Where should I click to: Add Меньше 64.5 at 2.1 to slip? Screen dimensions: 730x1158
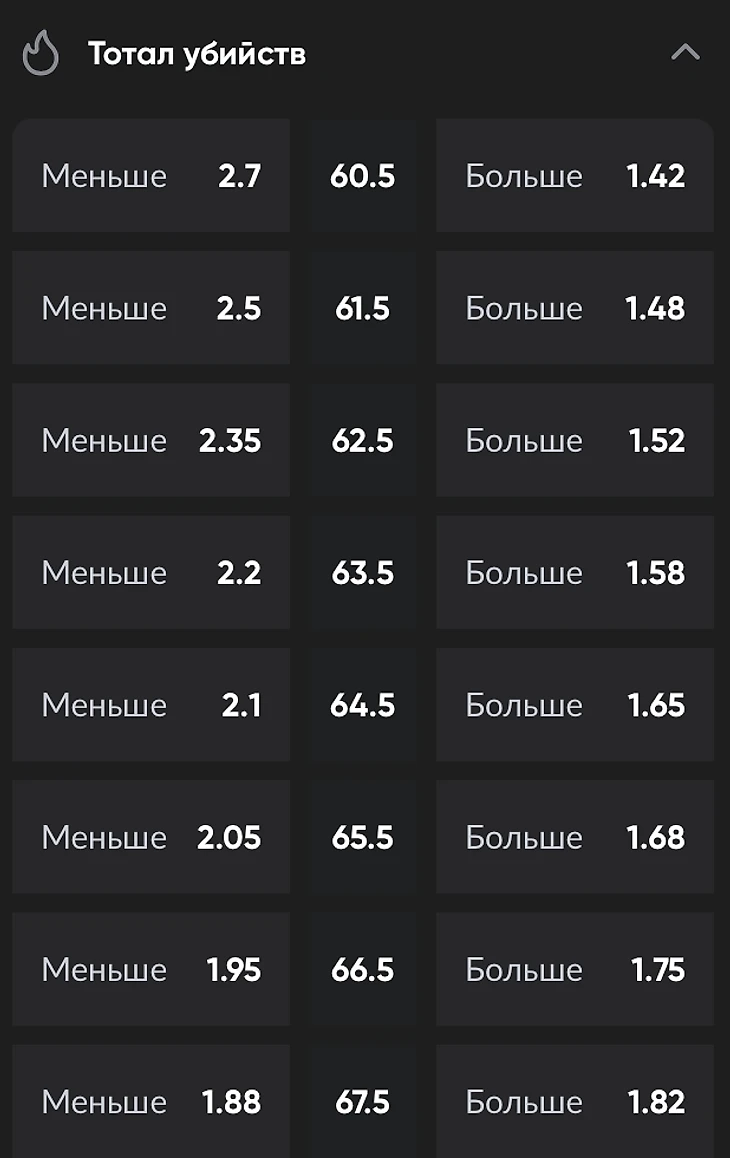(x=151, y=705)
